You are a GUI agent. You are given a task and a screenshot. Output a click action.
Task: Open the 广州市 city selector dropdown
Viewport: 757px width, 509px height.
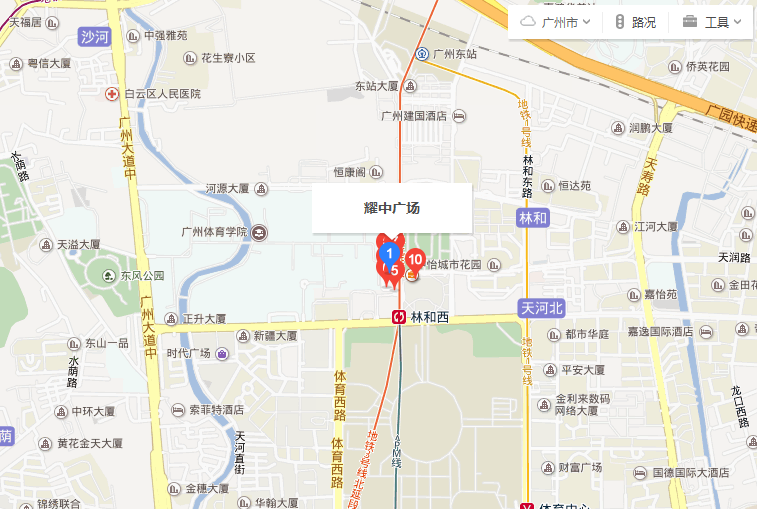pos(555,21)
